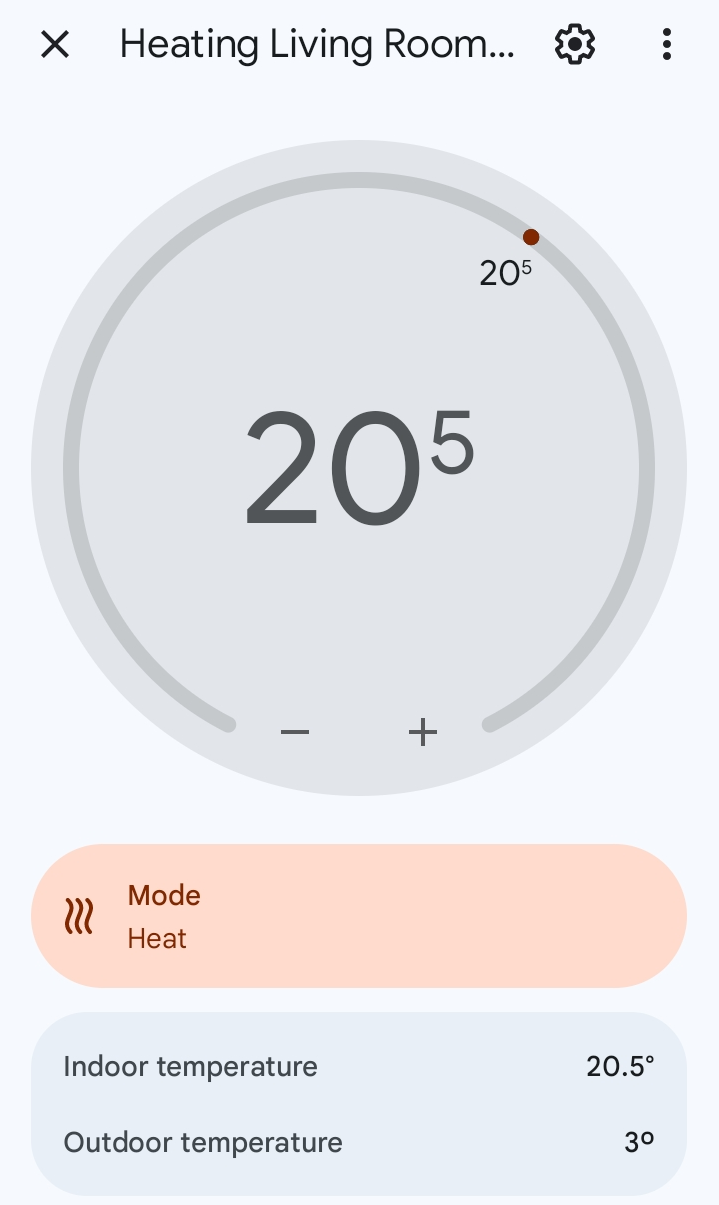Open thermostat settings gear
Viewport: 719px width, 1205px height.
point(574,44)
